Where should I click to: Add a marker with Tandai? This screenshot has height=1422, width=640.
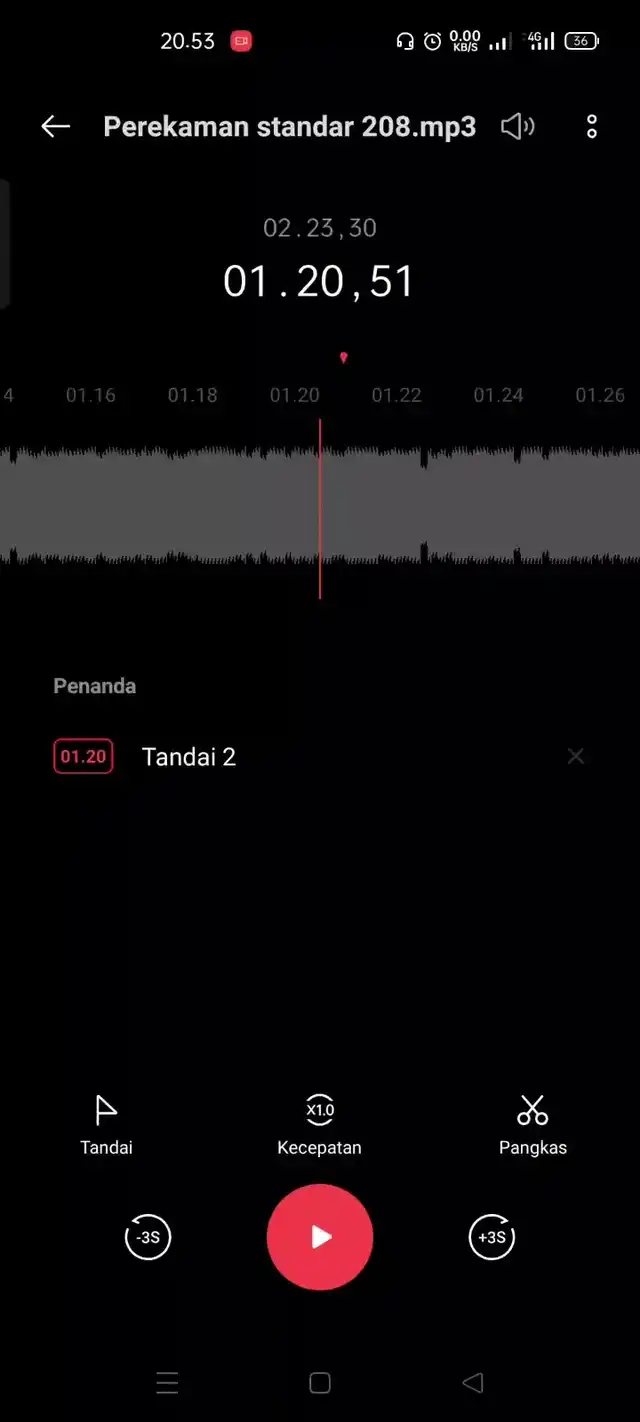coord(106,1124)
